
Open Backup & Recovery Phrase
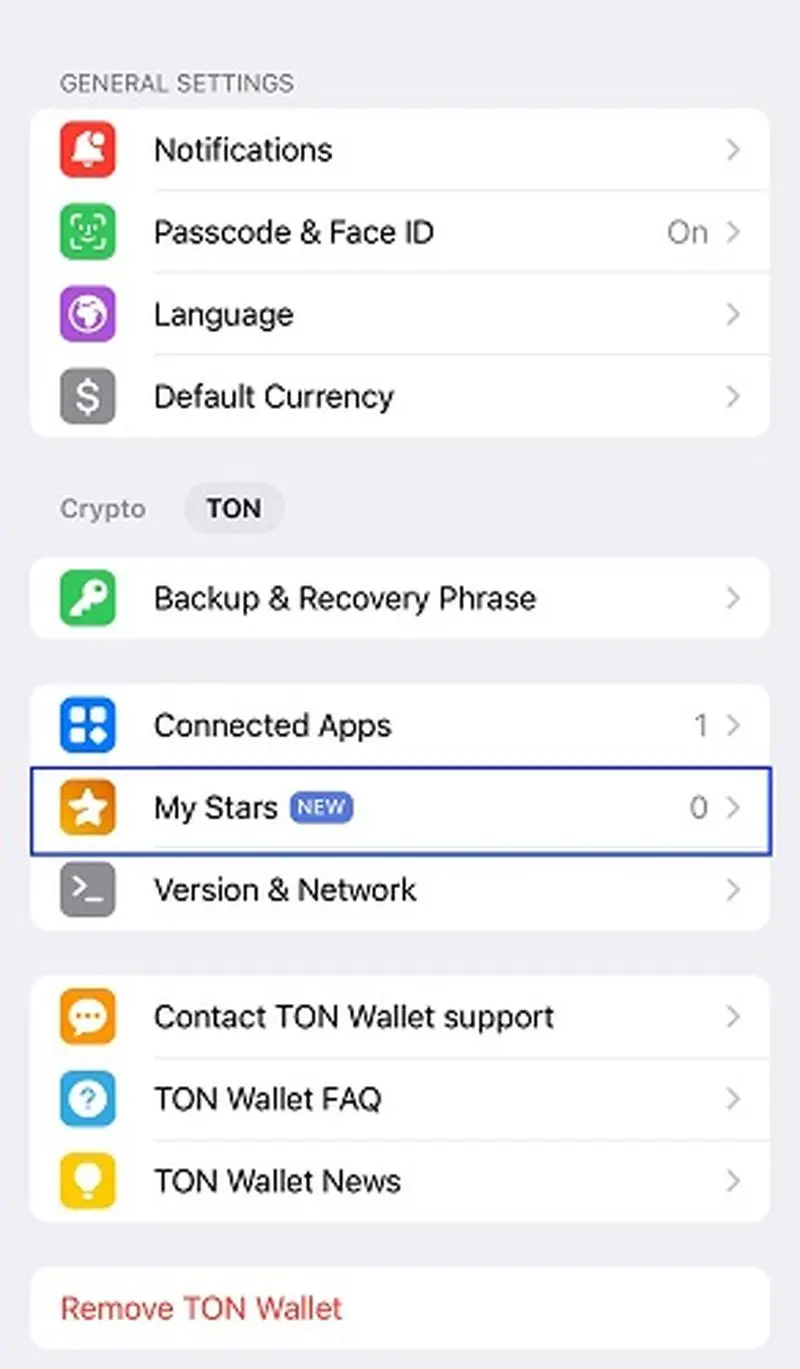tap(400, 598)
